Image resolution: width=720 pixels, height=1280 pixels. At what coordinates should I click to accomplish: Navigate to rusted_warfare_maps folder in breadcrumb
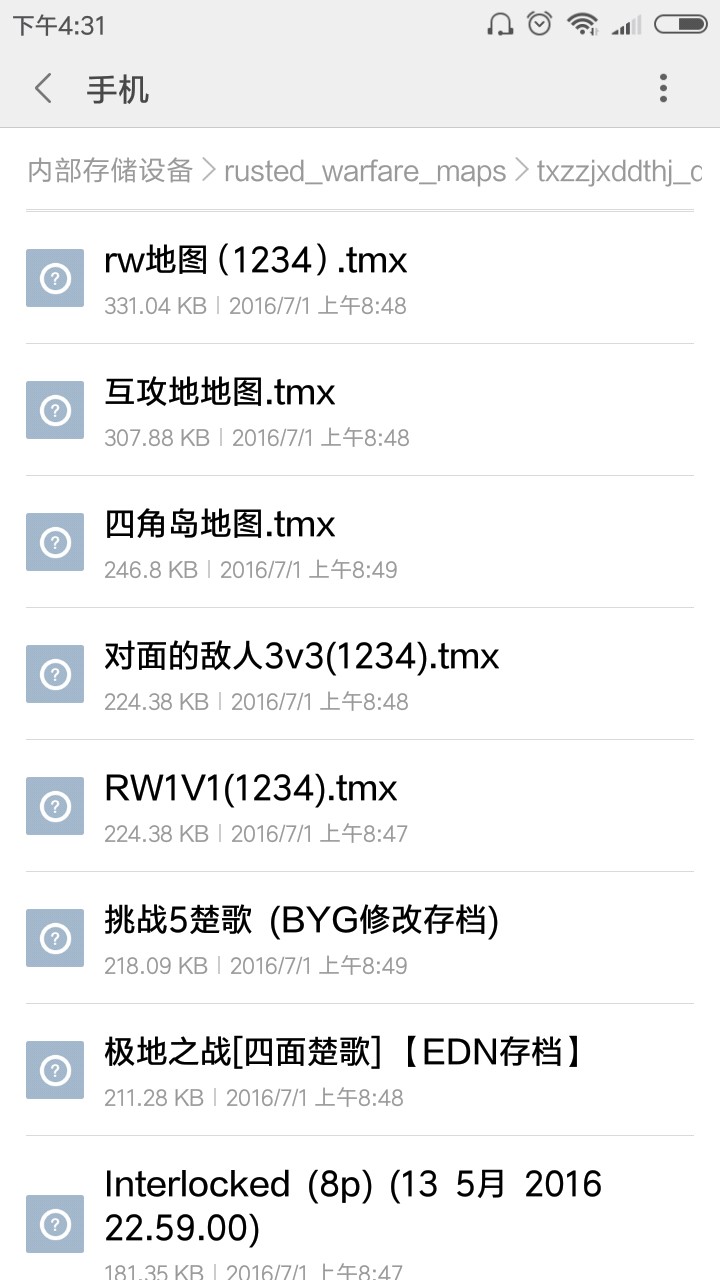(365, 171)
